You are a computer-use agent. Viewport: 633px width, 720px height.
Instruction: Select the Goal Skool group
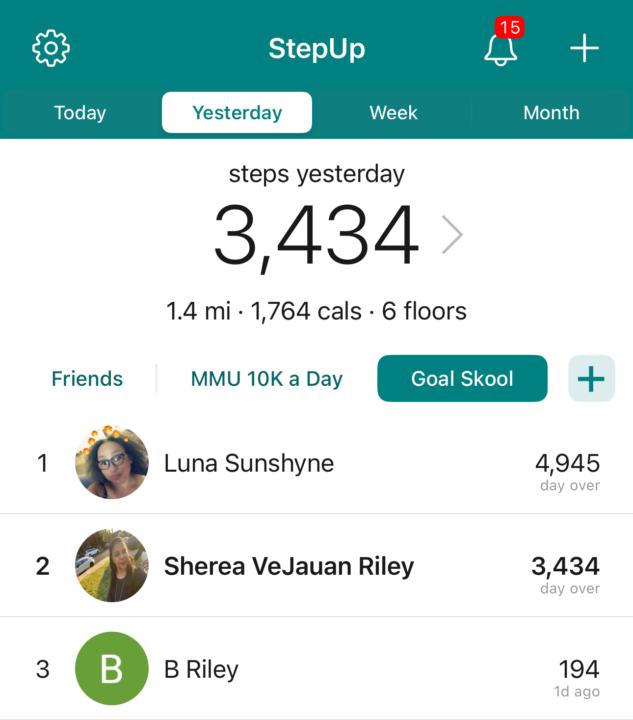tap(462, 379)
